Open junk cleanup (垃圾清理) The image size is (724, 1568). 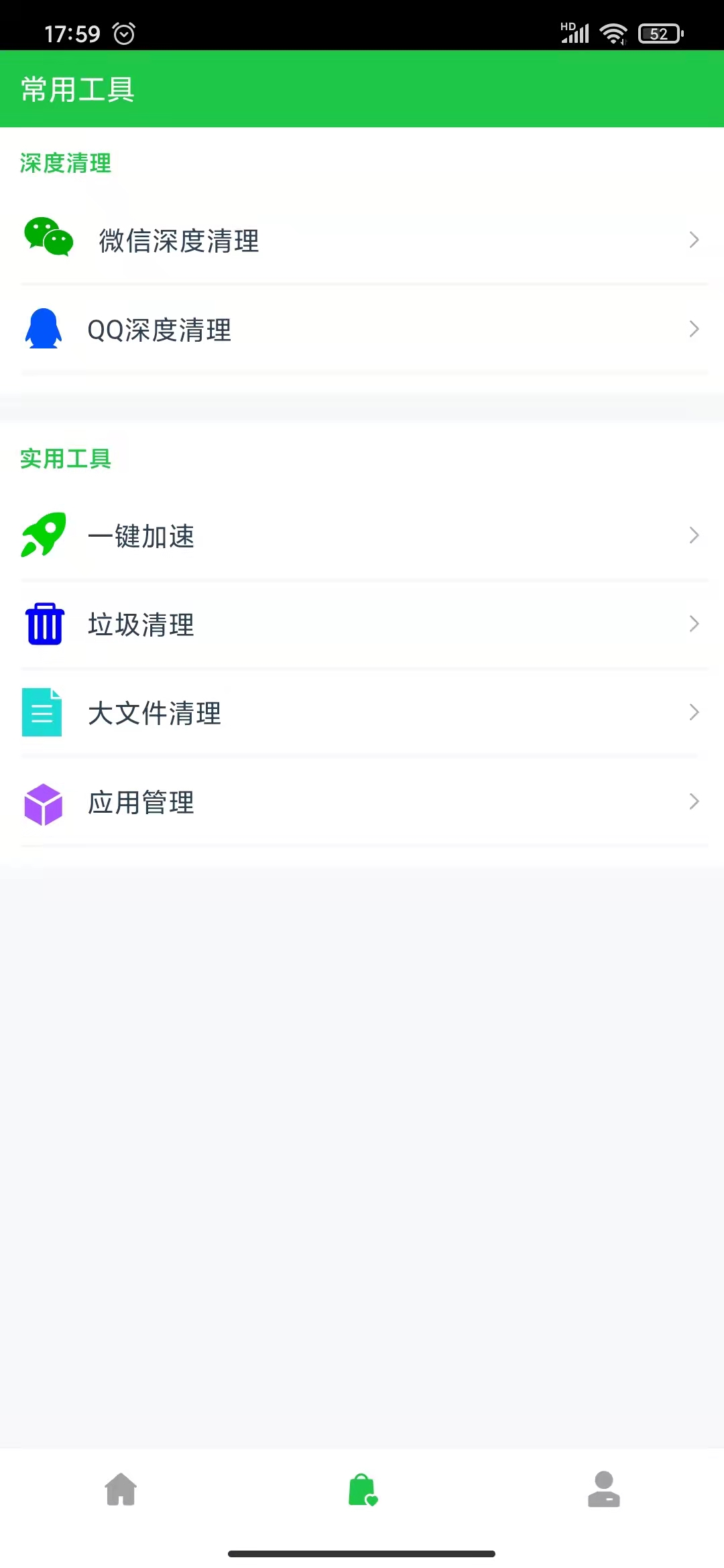pos(362,624)
